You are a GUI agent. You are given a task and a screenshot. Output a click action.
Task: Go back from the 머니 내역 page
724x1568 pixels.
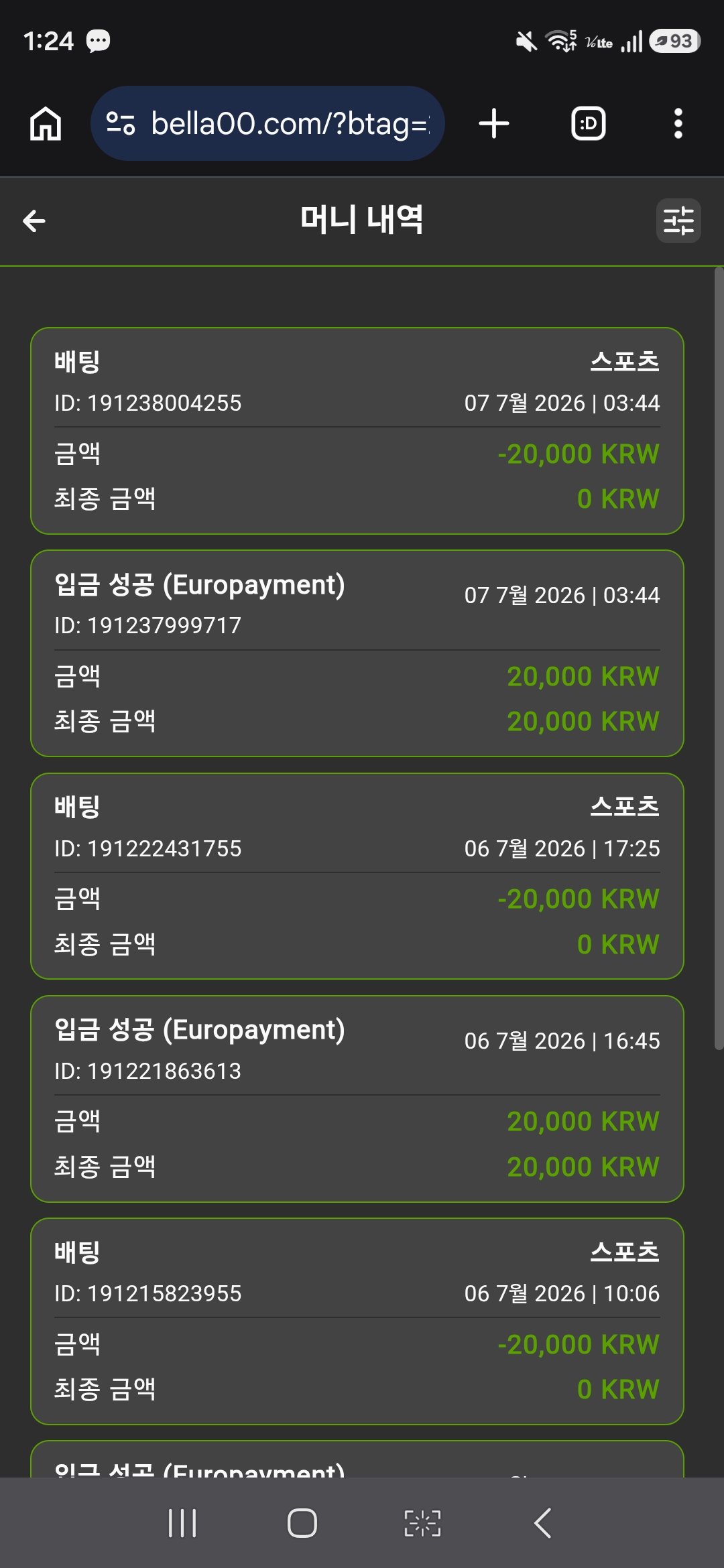coord(34,220)
